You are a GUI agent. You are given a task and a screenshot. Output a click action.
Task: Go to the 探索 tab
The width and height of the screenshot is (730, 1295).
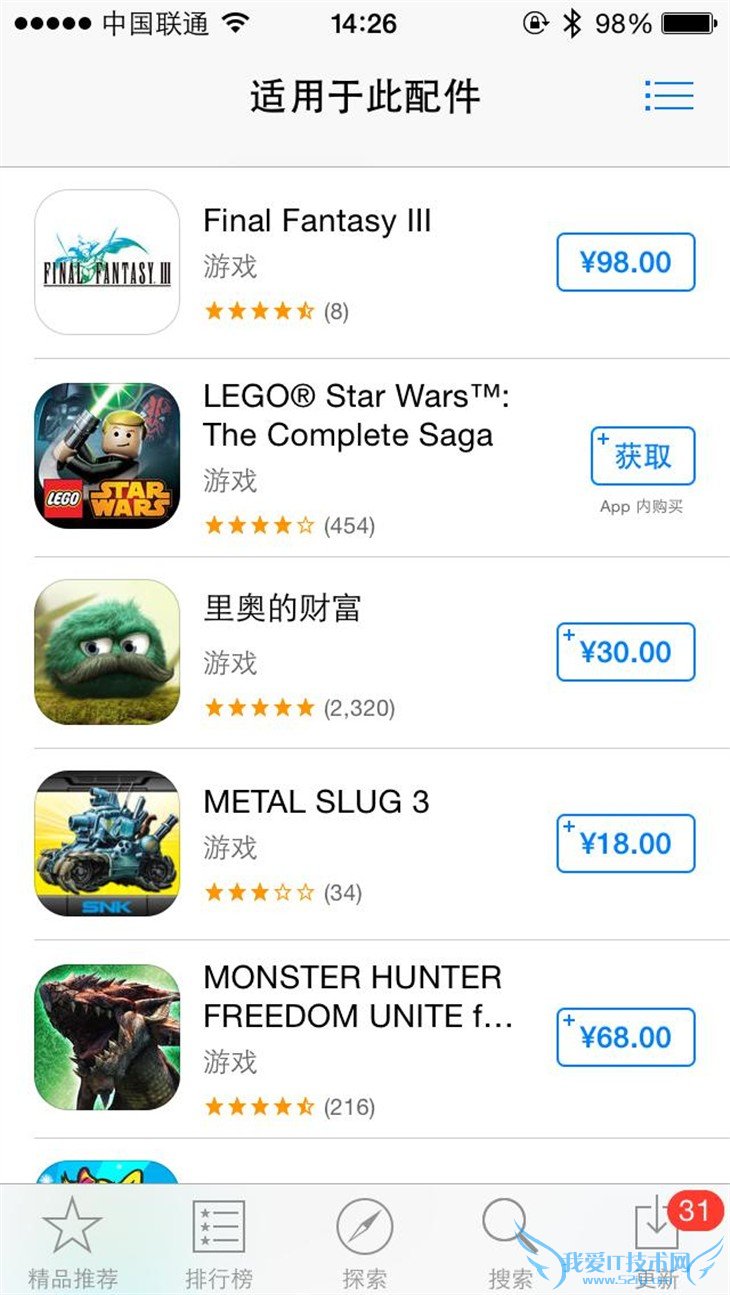point(364,1242)
